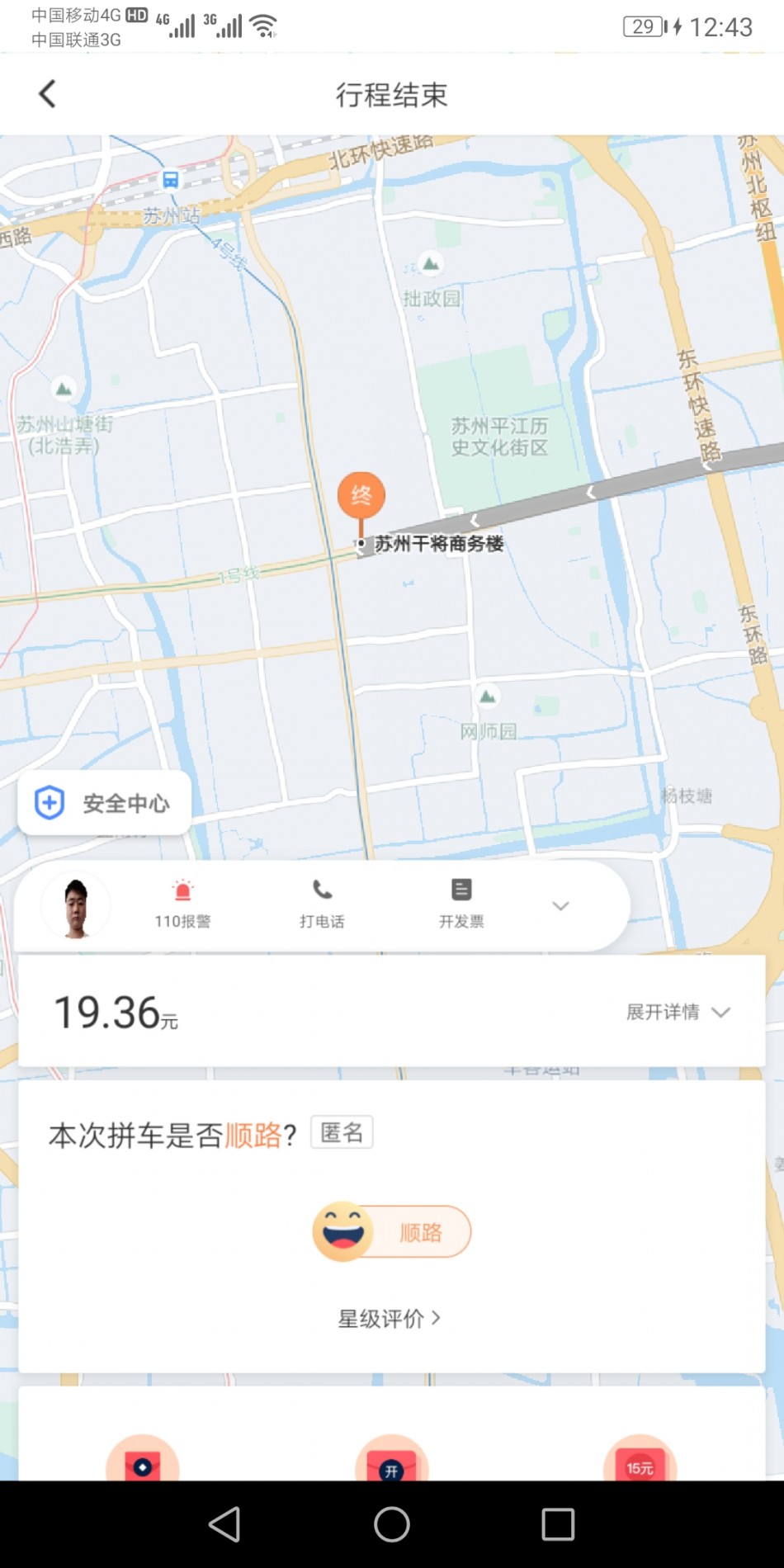Open the 15元 red envelope coupon

click(x=640, y=1462)
